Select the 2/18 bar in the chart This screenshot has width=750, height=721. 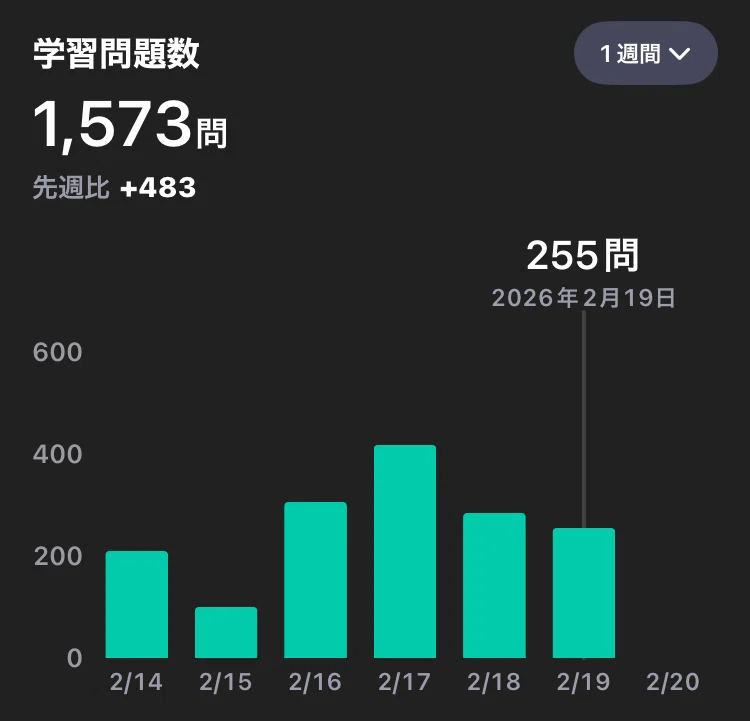tap(494, 586)
